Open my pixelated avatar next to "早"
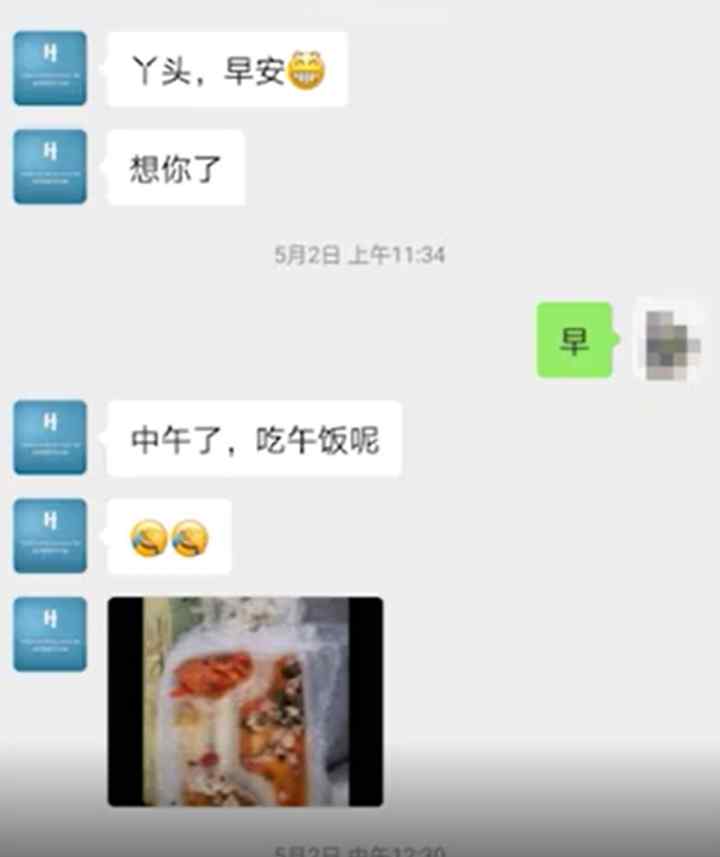 (x=668, y=339)
